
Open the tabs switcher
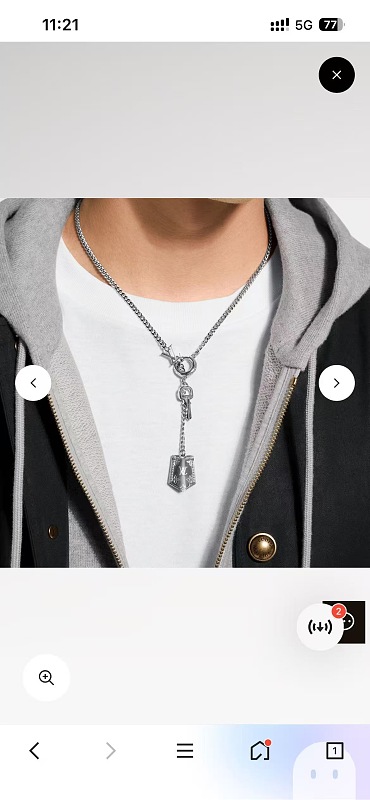pyautogui.click(x=334, y=751)
